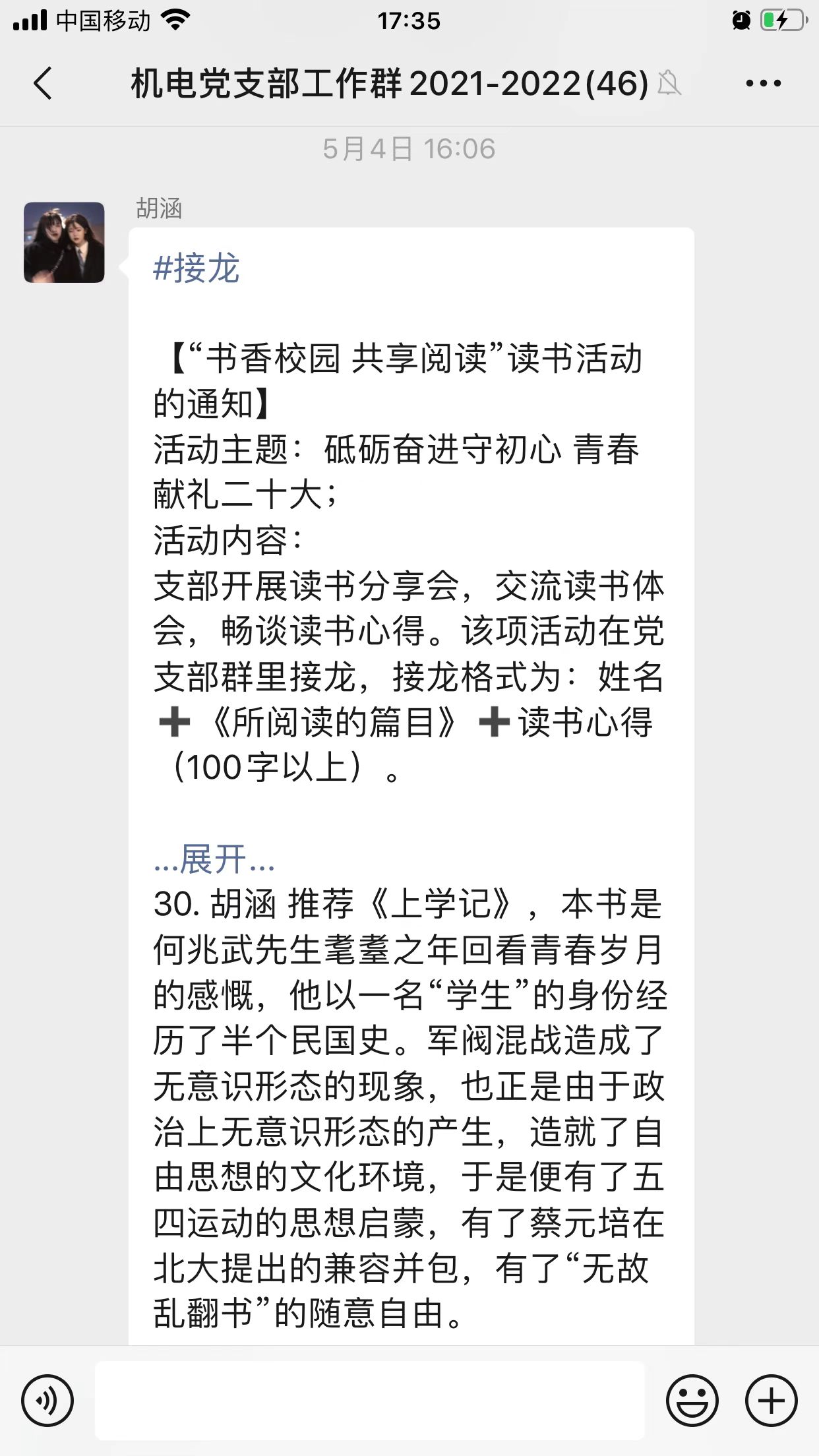Switch to voice message input
Screen dimensions: 819x1456
[47, 1401]
